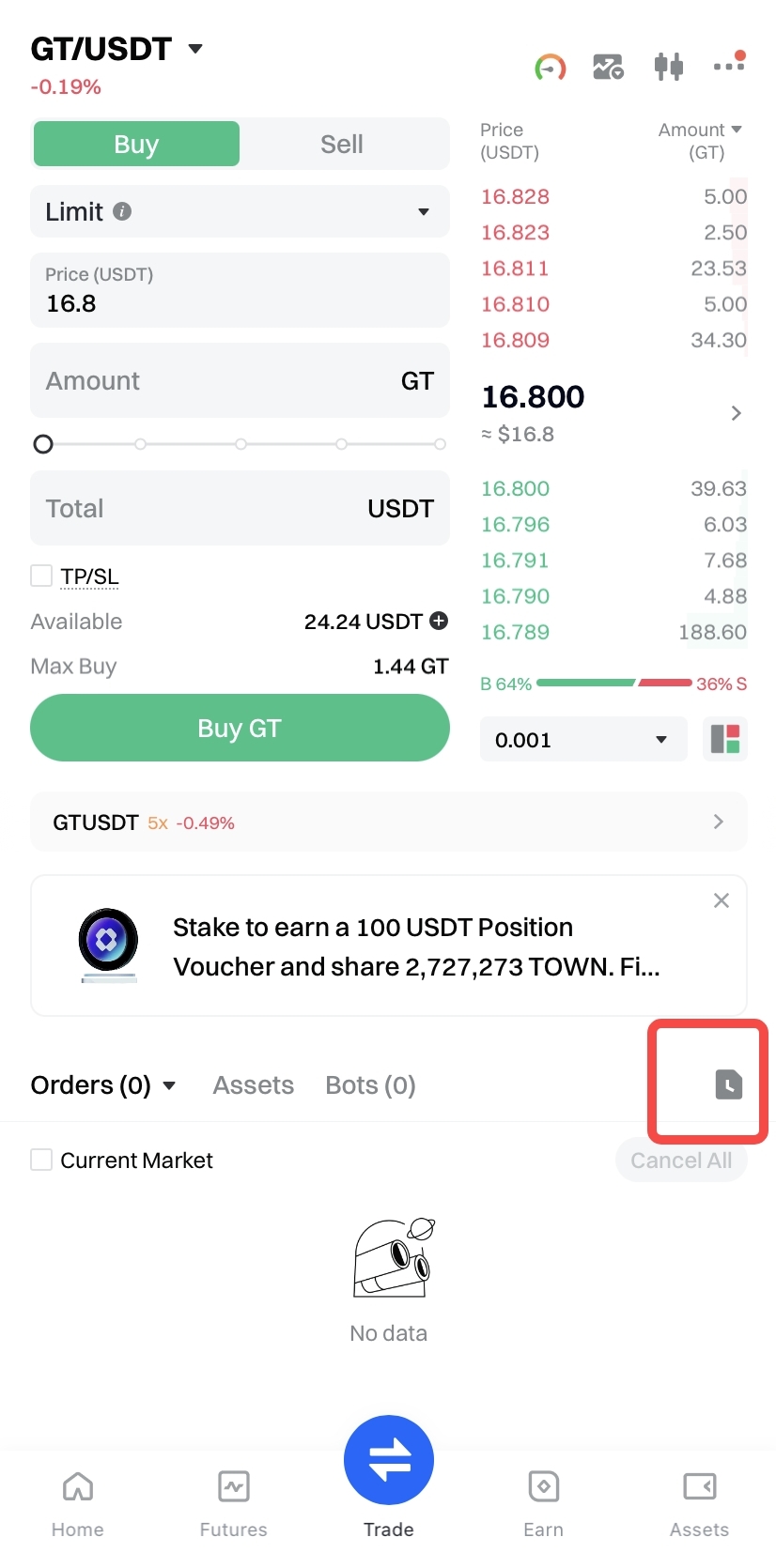Change the order book layout

click(x=725, y=740)
